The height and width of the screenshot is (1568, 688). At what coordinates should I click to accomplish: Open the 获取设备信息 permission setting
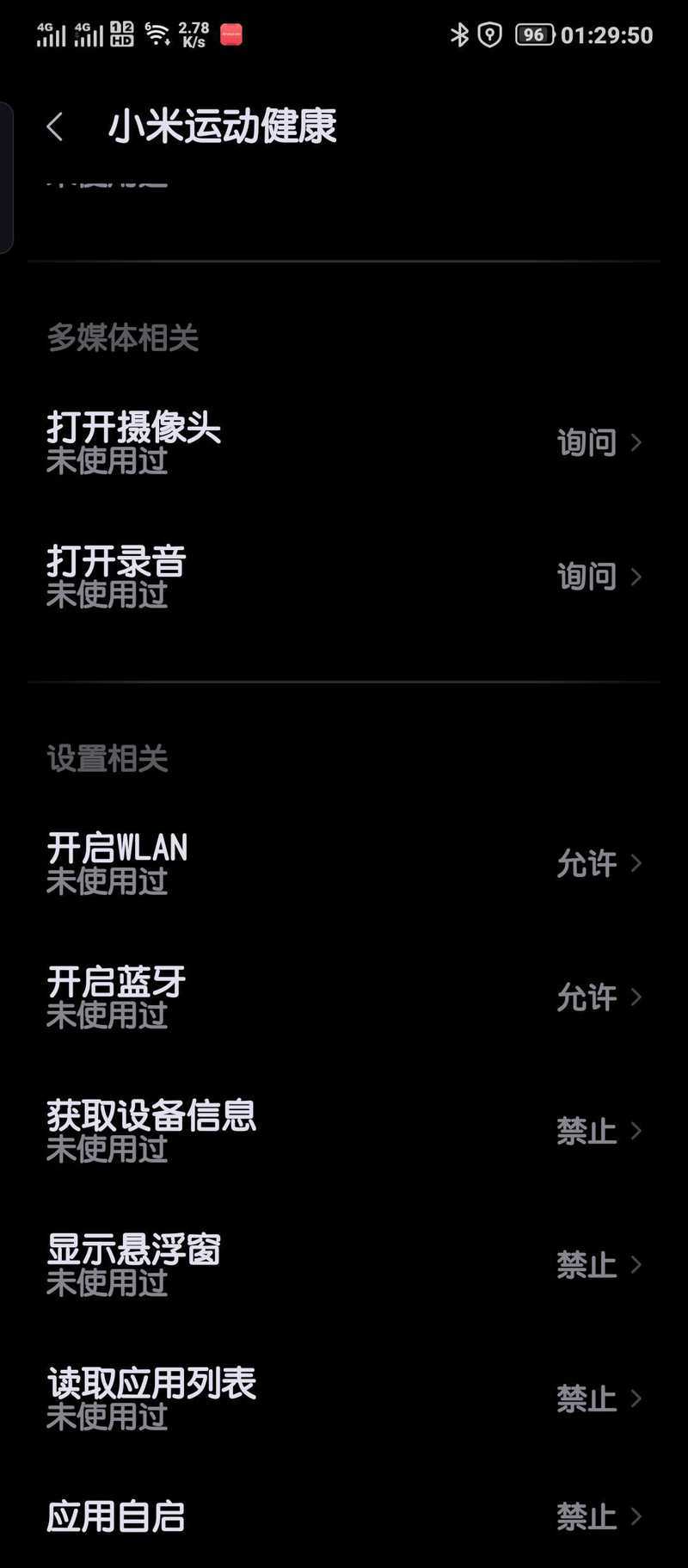tap(344, 1131)
